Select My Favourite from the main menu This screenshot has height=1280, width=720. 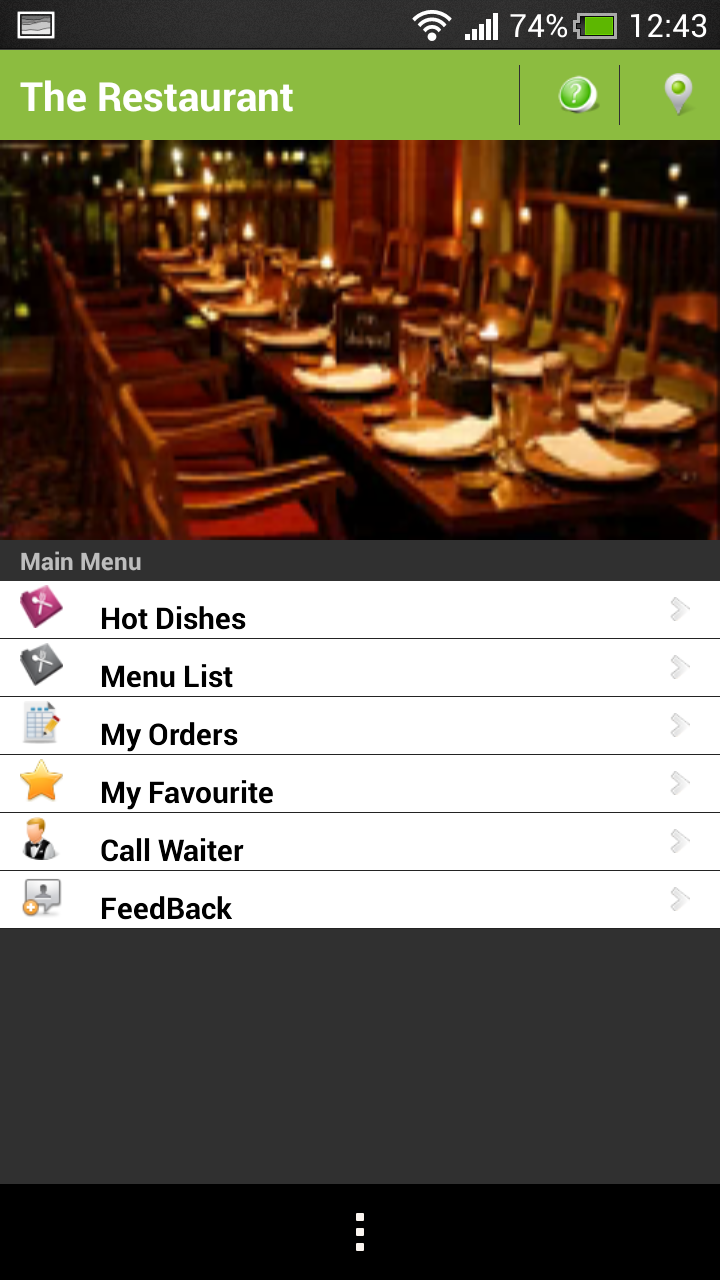point(186,792)
